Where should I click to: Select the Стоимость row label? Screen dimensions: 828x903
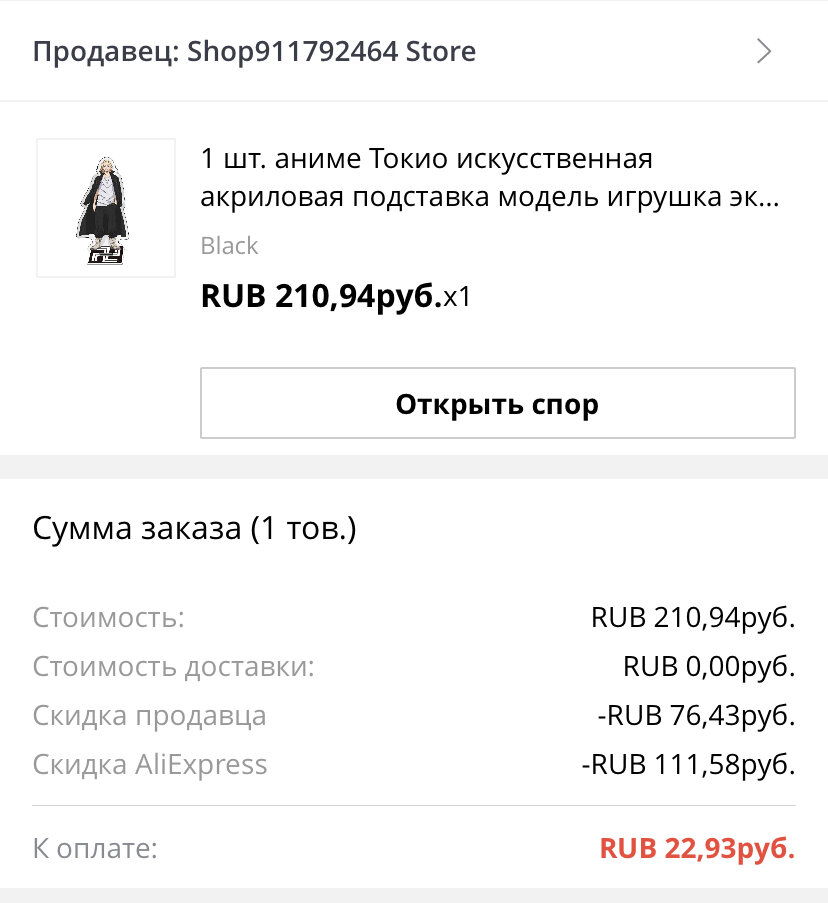tap(105, 618)
